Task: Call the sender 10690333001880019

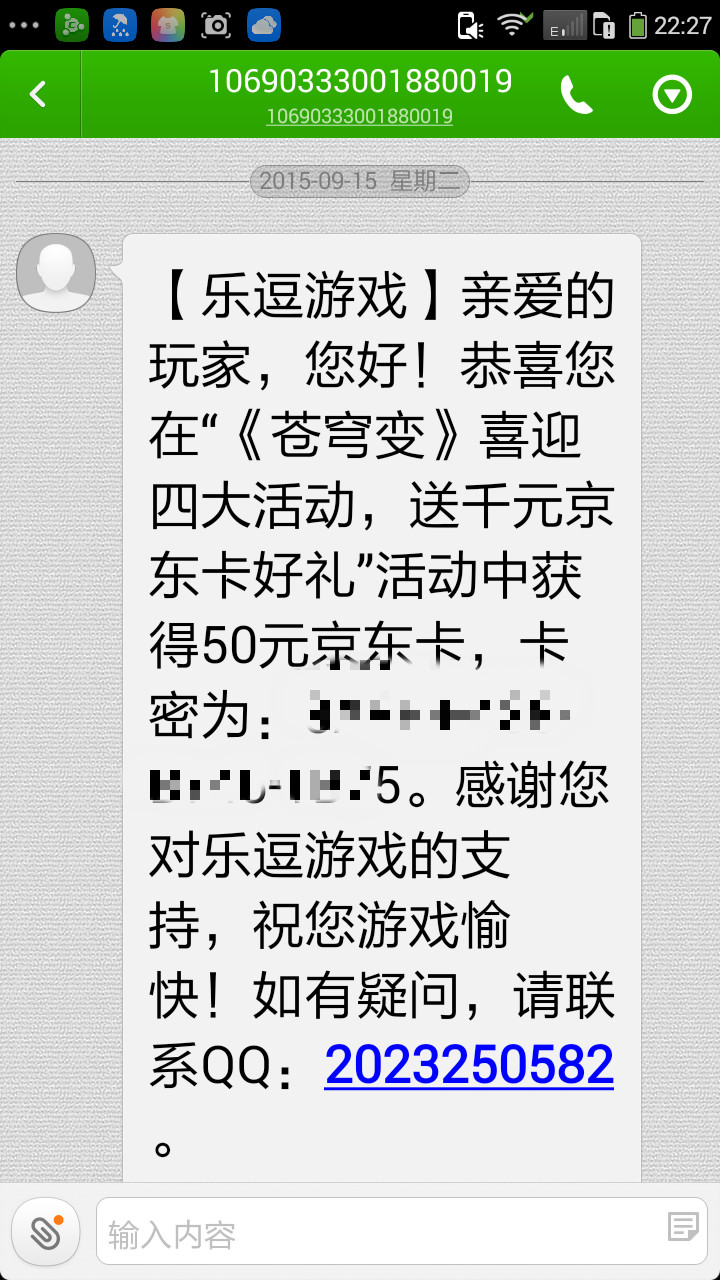Action: (577, 95)
